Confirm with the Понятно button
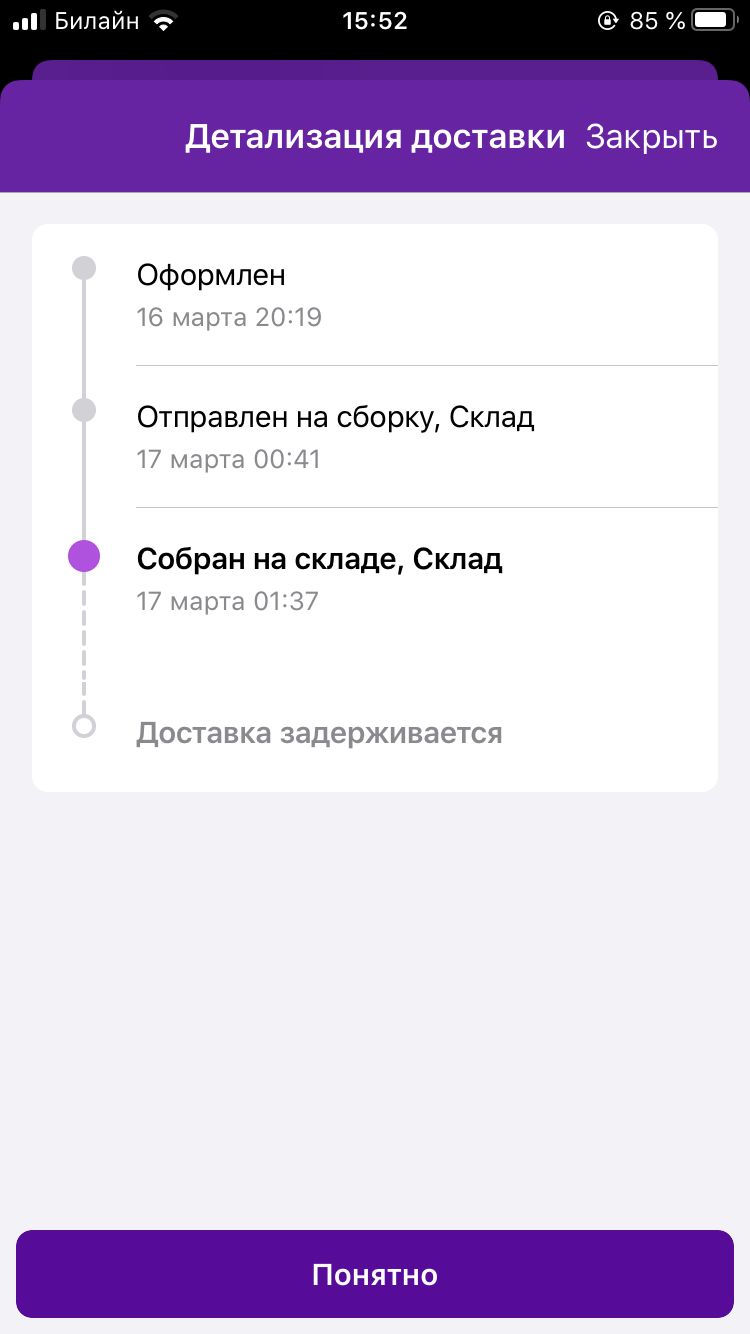750x1334 pixels. click(x=375, y=1274)
